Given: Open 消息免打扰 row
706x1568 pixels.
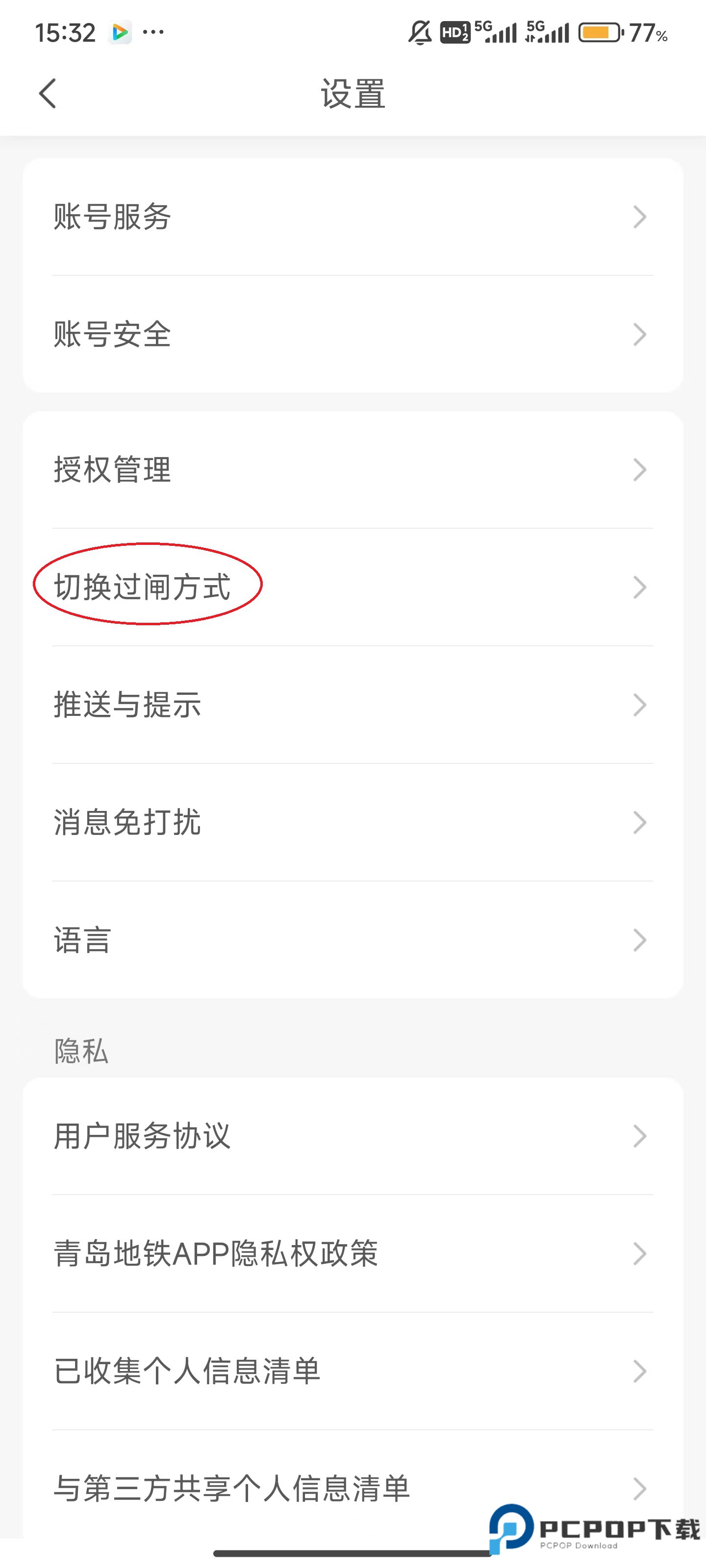Looking at the screenshot, I should coord(352,822).
